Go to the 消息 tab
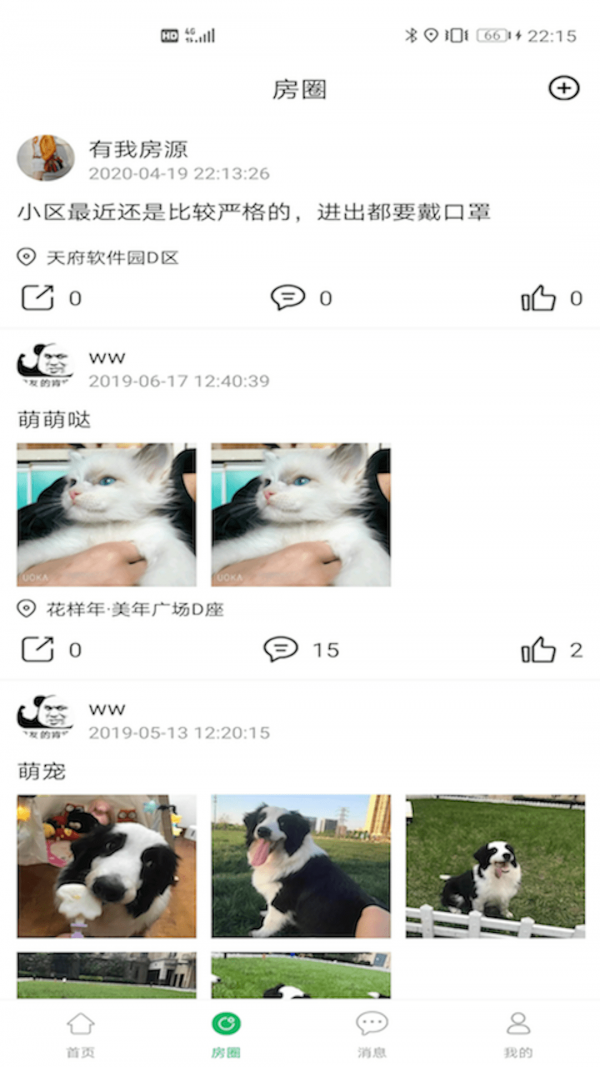Screen dimensions: 600x1067 tap(372, 1034)
